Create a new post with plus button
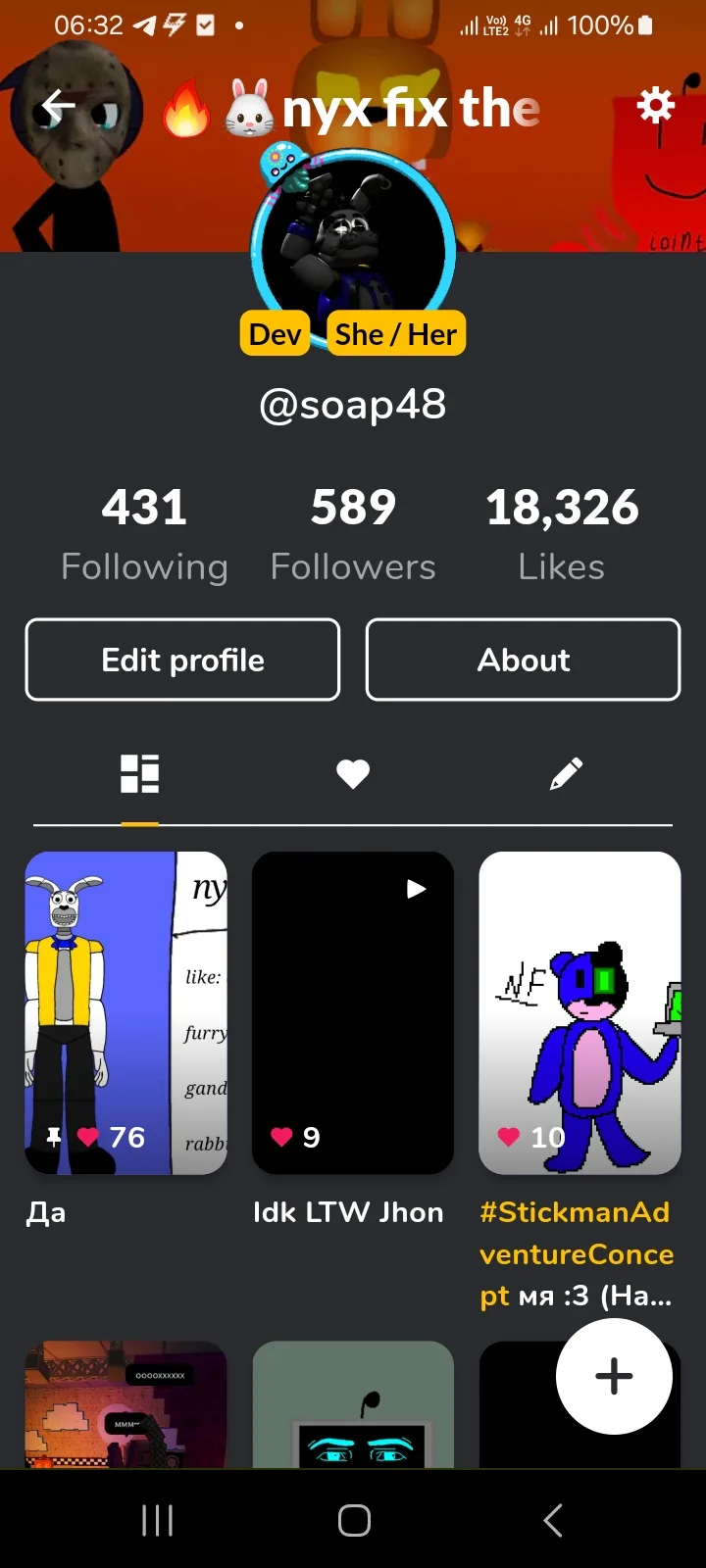Screen dimensions: 706x1568 tap(614, 1376)
